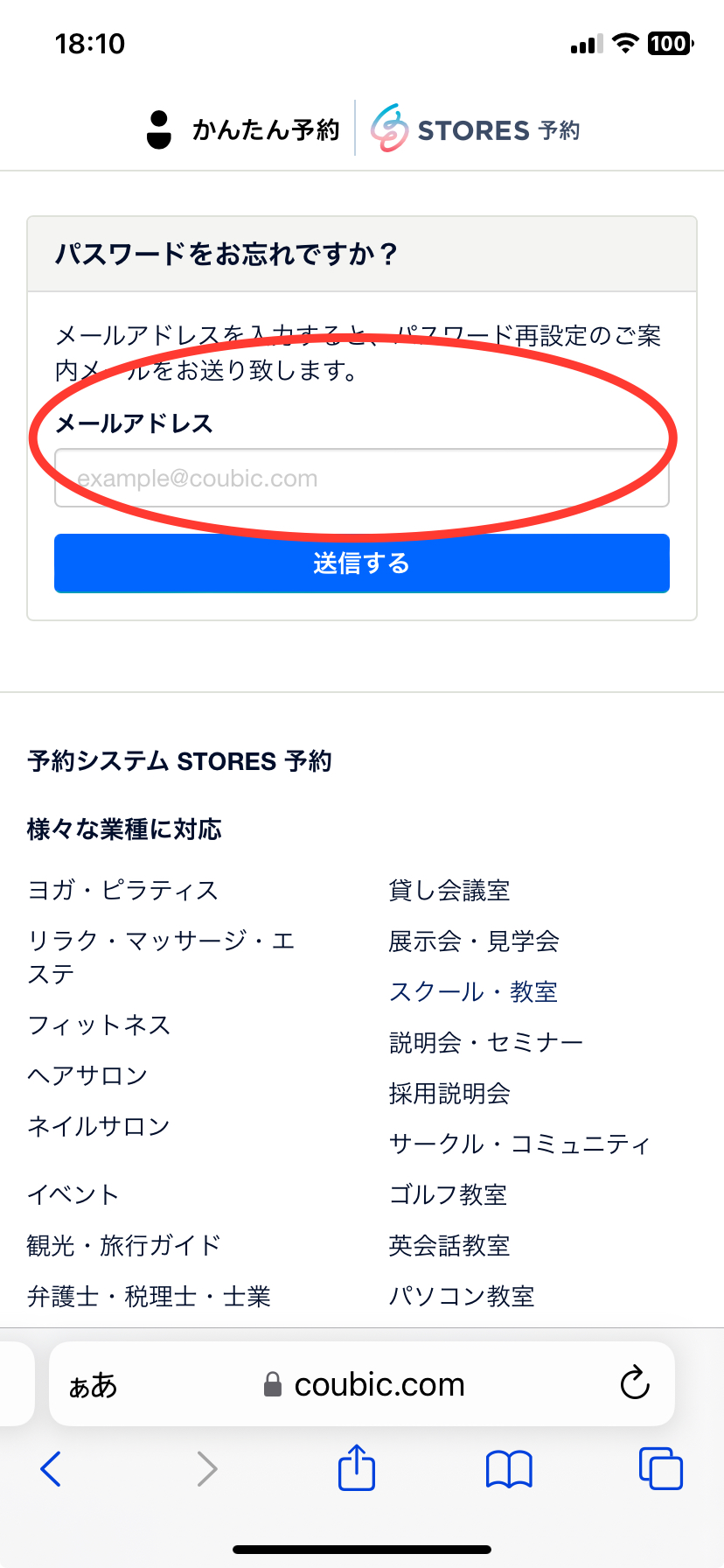Open the 英会話教室 link

[449, 1245]
